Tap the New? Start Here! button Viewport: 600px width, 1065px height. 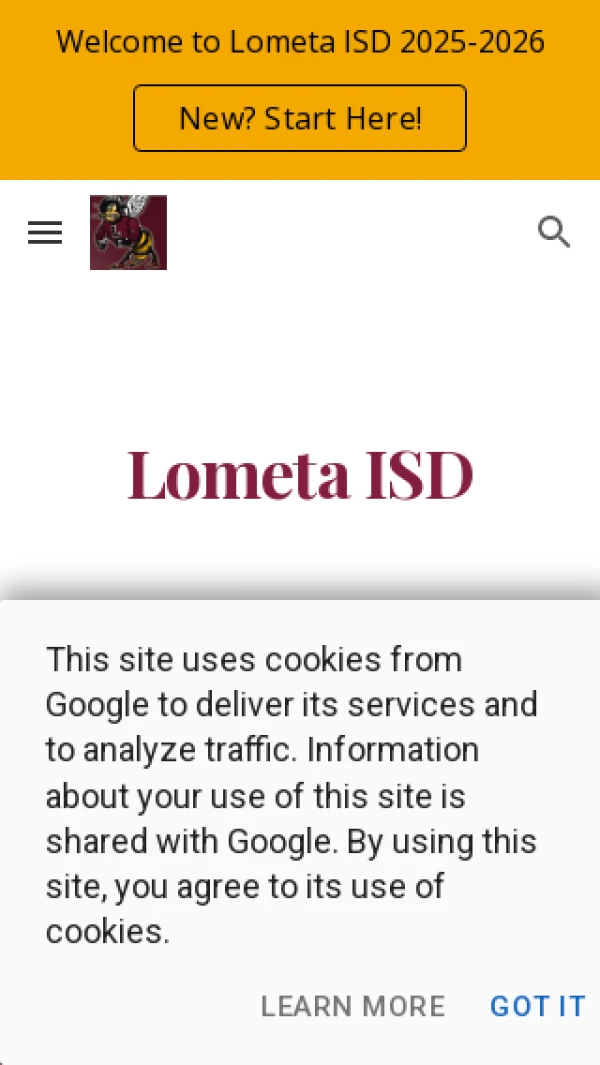300,118
